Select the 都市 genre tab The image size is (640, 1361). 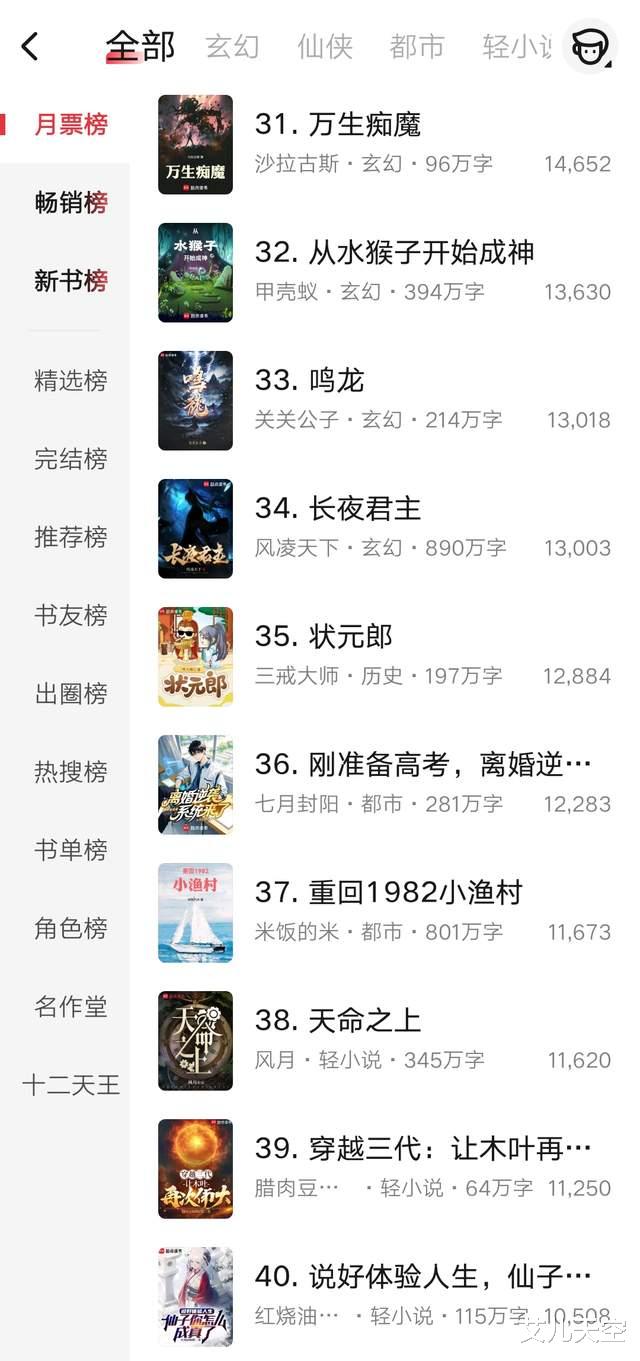pos(416,46)
